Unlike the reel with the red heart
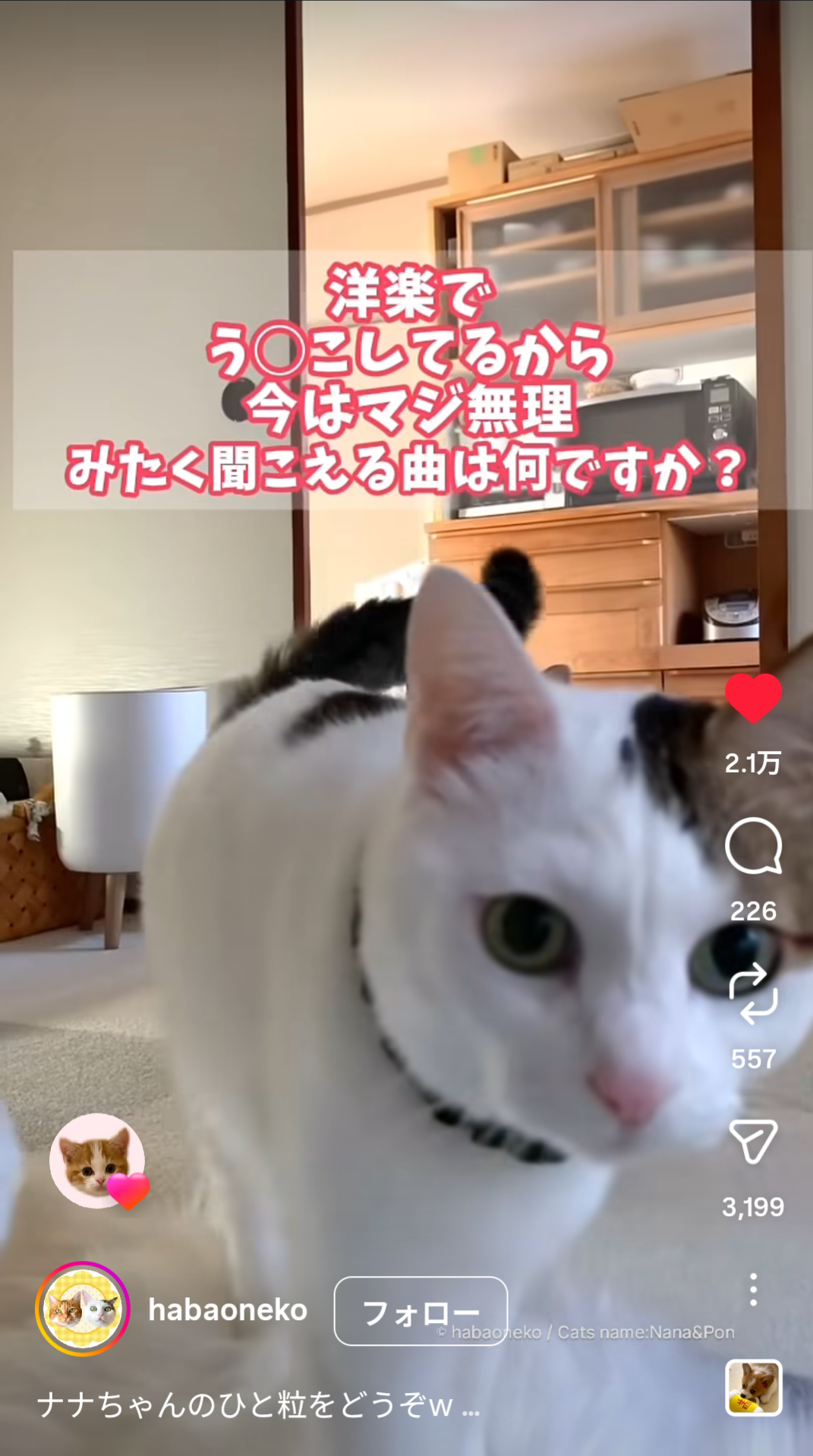813x1456 pixels. [752, 698]
